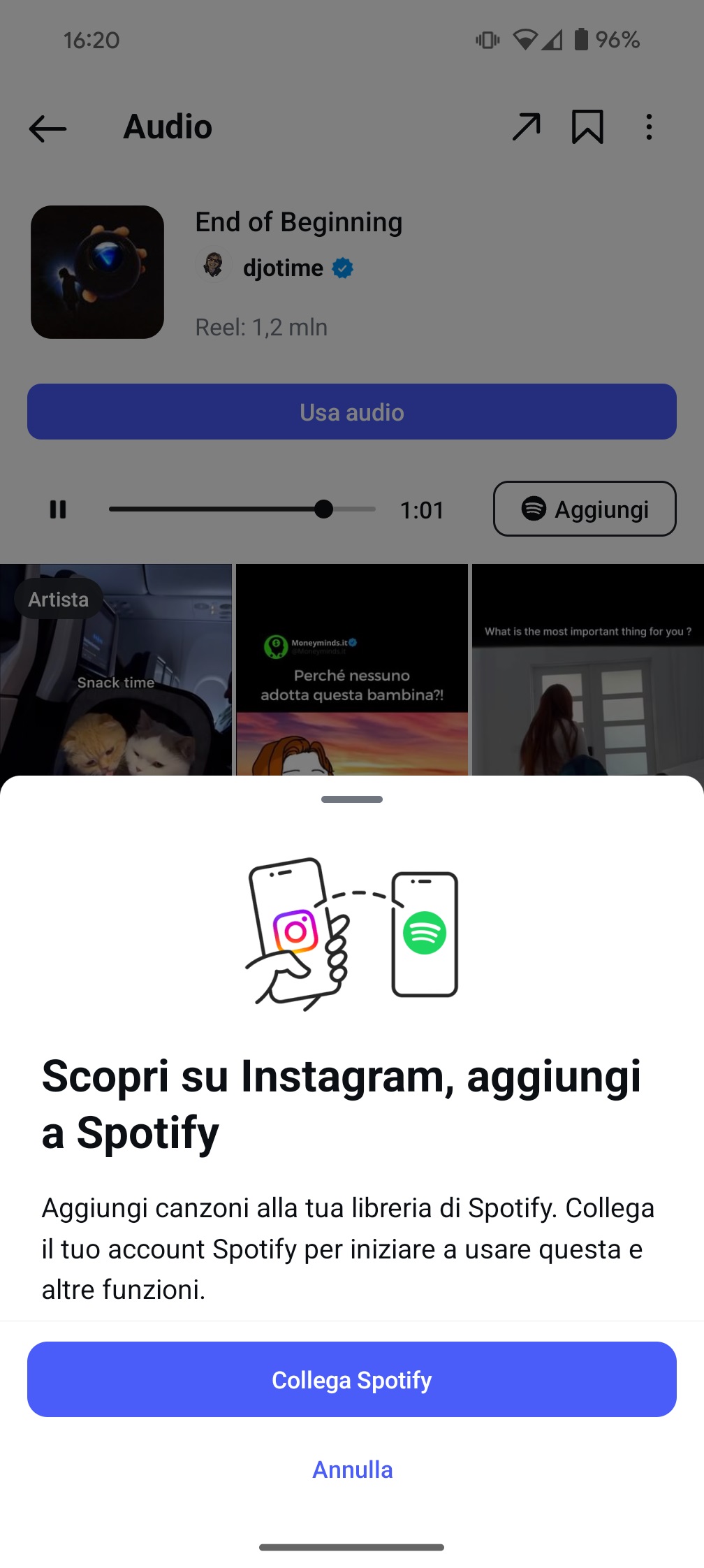The width and height of the screenshot is (704, 1568).
Task: Add song to Spotify via Aggiungi
Action: [x=585, y=509]
